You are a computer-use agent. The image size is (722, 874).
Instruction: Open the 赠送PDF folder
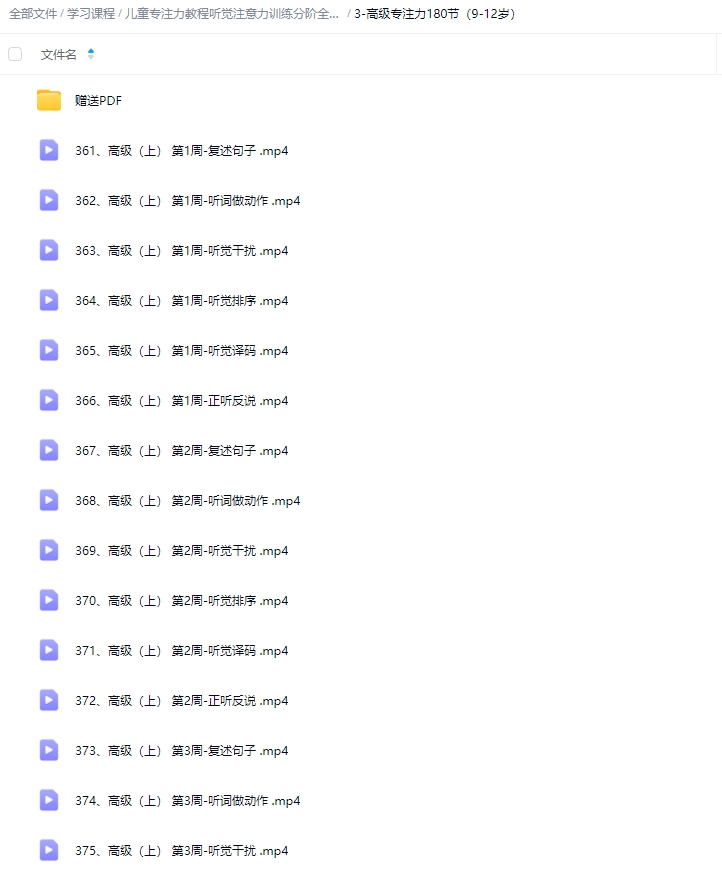tap(98, 100)
